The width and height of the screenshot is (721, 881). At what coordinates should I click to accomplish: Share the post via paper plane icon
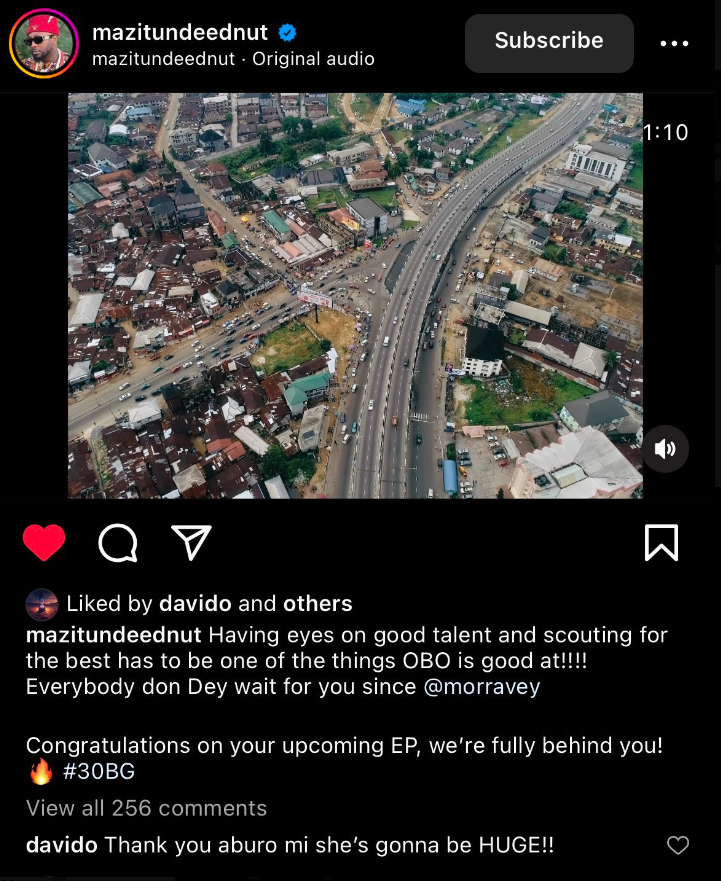click(191, 543)
